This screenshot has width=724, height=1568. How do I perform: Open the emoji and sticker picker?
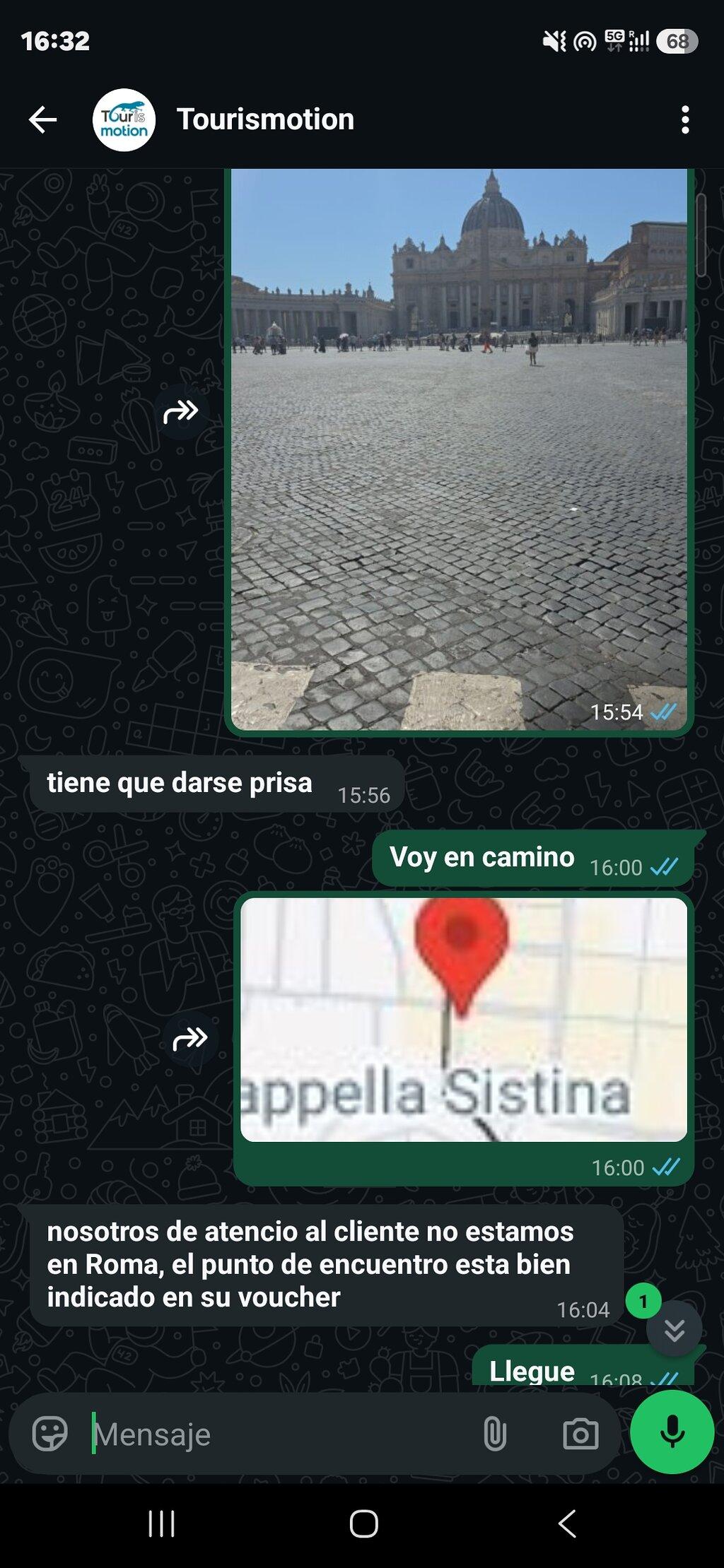pos(50,1434)
